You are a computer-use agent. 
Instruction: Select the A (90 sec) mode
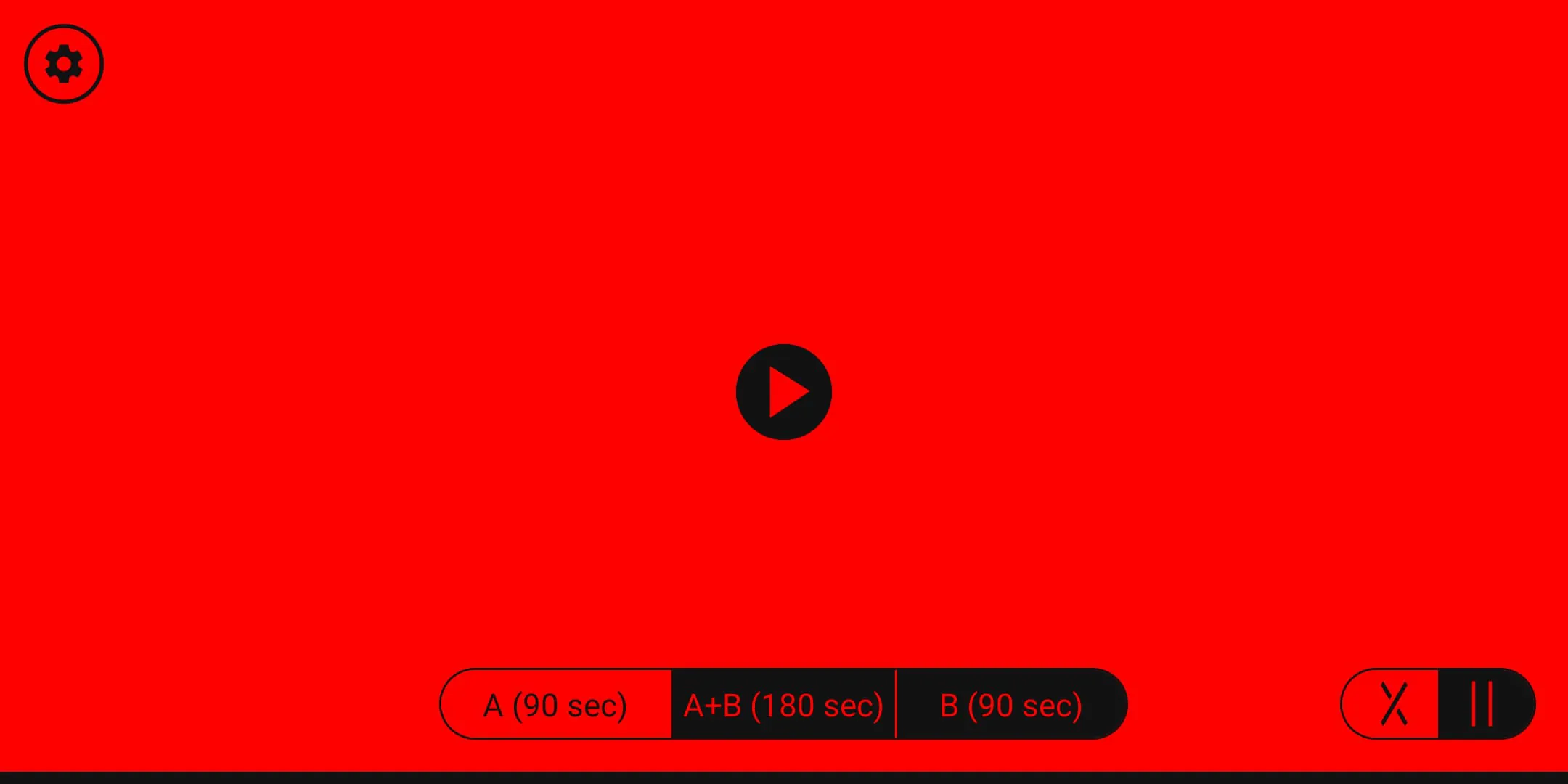[x=555, y=704]
